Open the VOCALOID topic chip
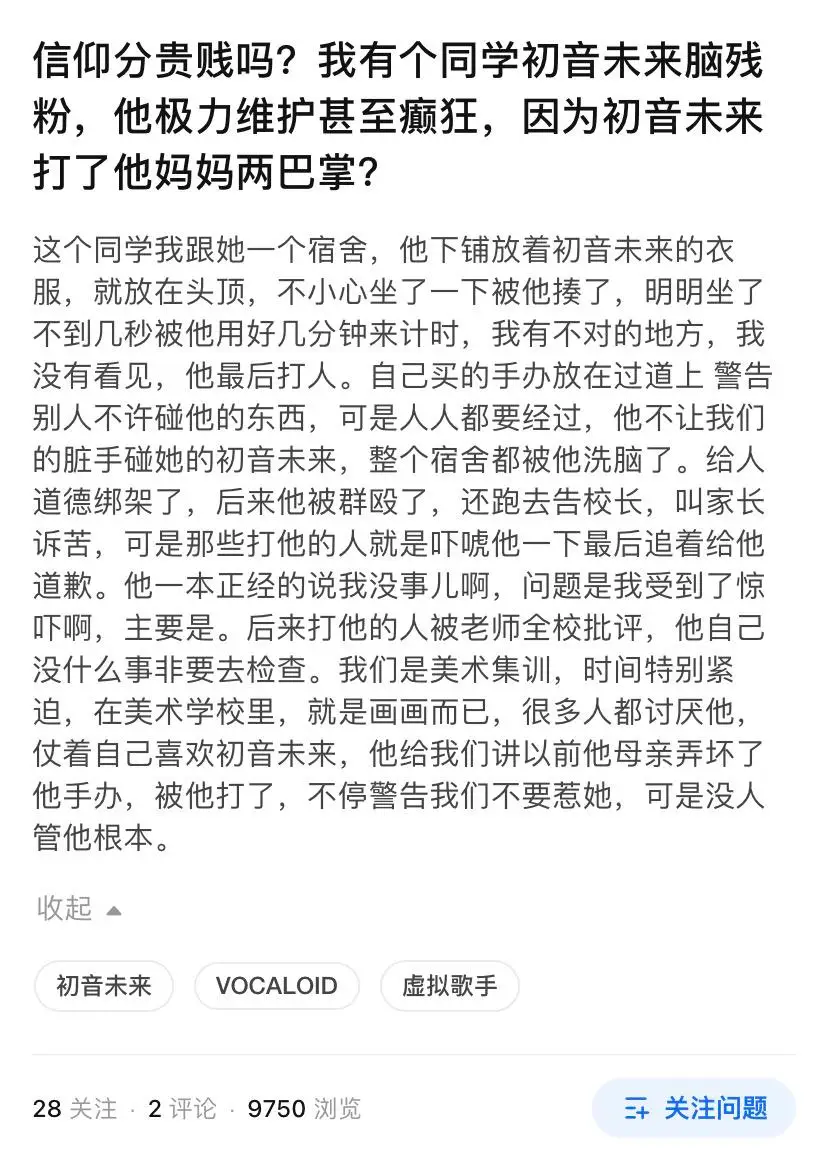The height and width of the screenshot is (1154, 828). (x=277, y=985)
